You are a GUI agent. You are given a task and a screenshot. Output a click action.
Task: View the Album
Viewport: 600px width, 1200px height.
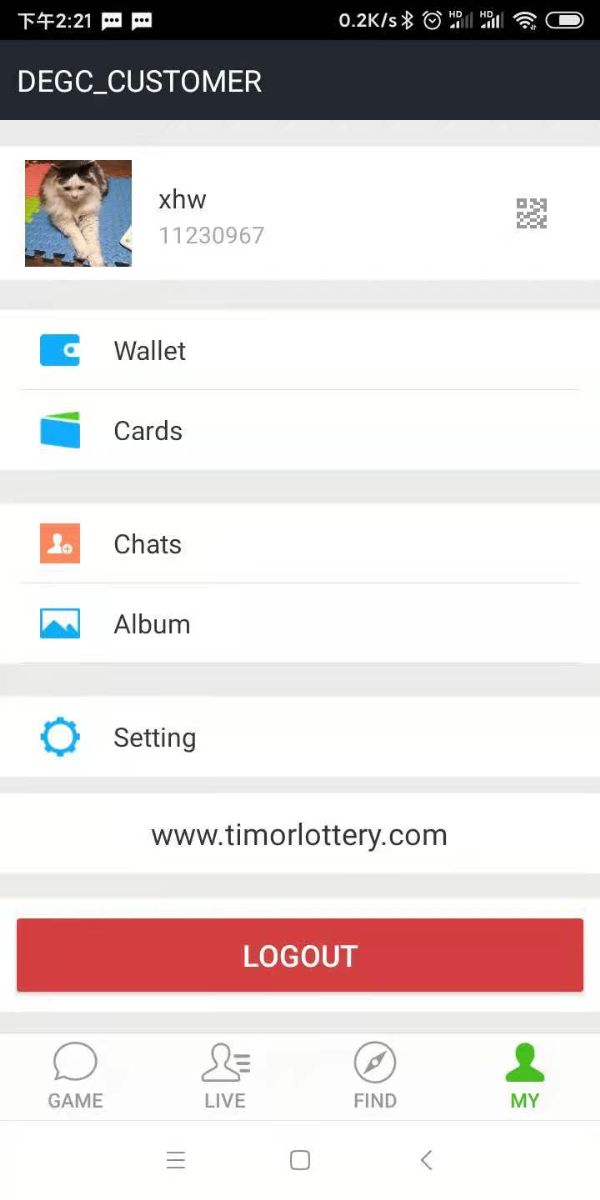point(300,624)
